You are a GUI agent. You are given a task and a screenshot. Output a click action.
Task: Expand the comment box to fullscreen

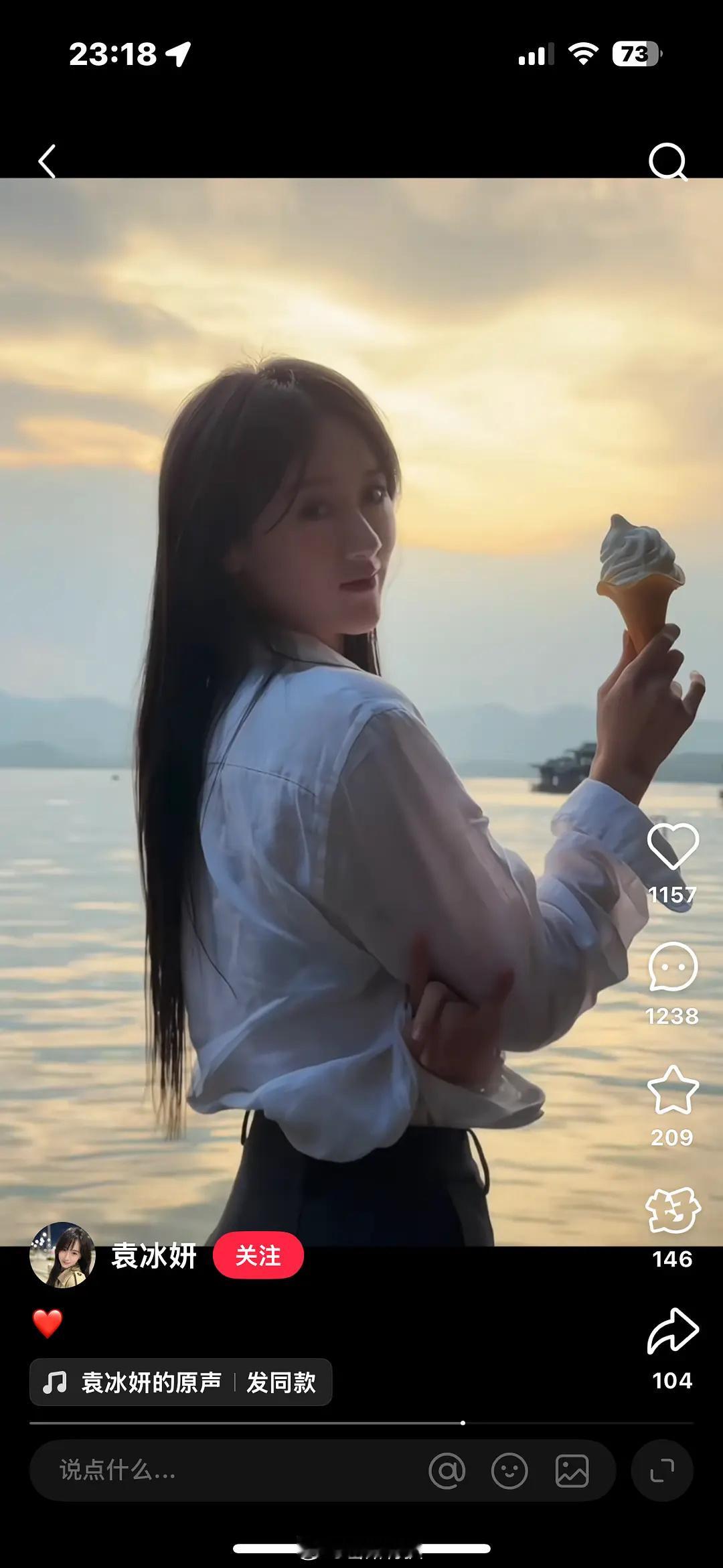click(x=662, y=1471)
